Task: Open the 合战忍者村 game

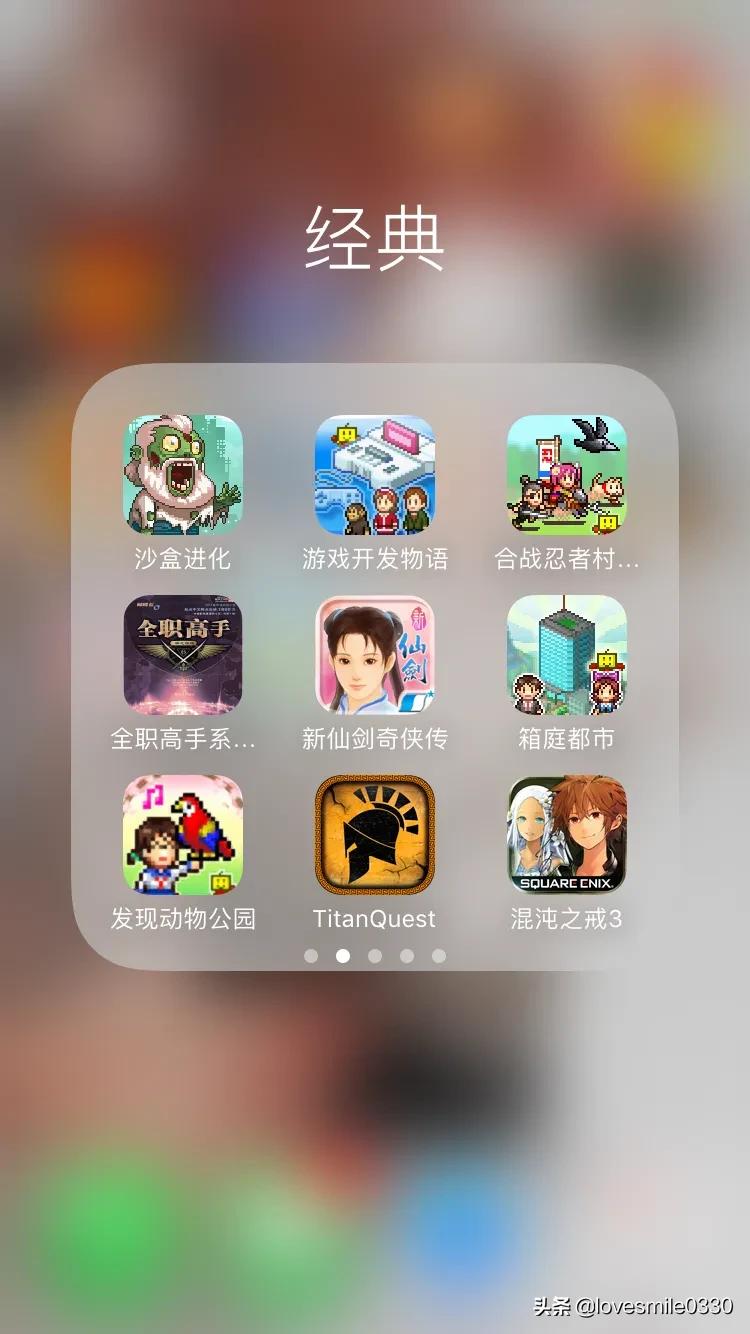Action: [567, 475]
